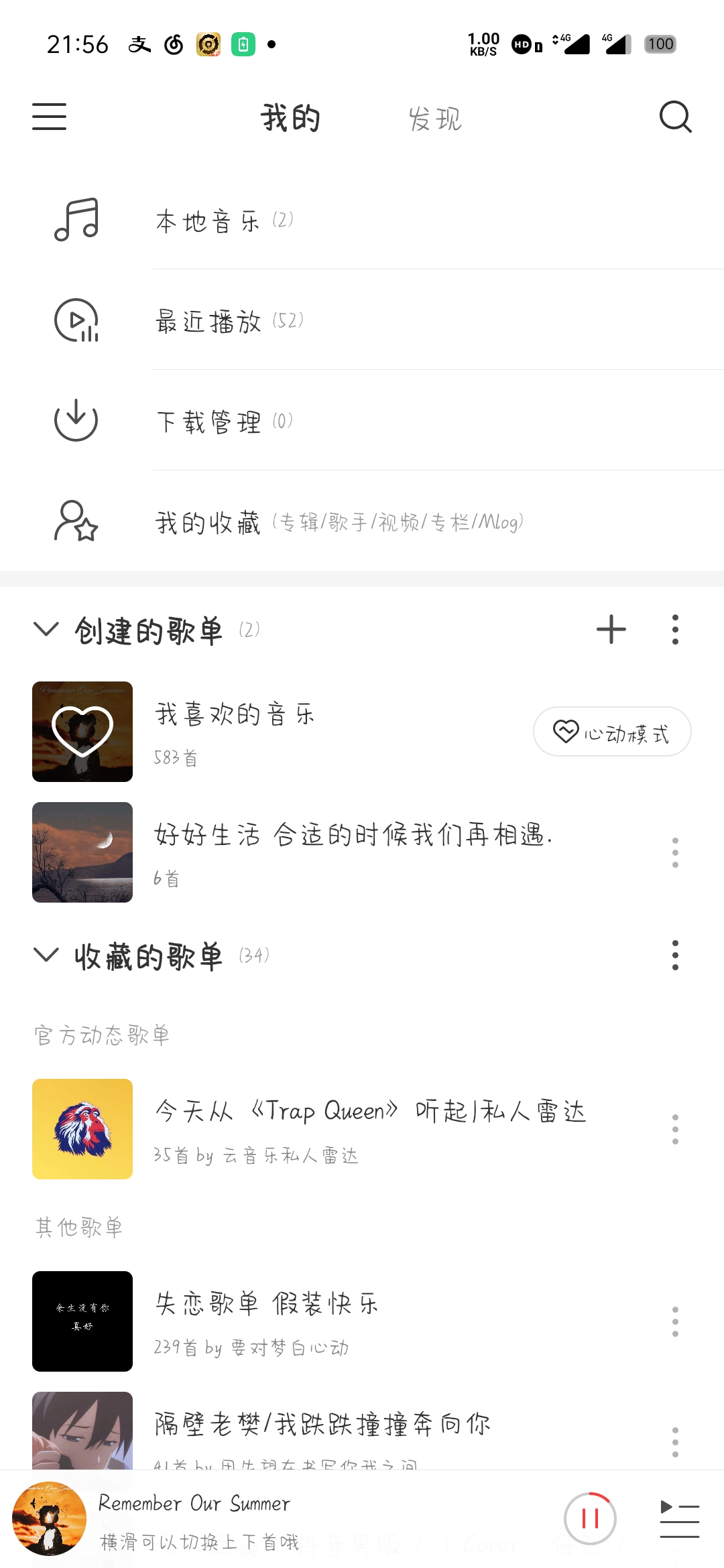Open 最近播放 recent plays
Viewport: 724px width, 1568px height.
click(229, 321)
